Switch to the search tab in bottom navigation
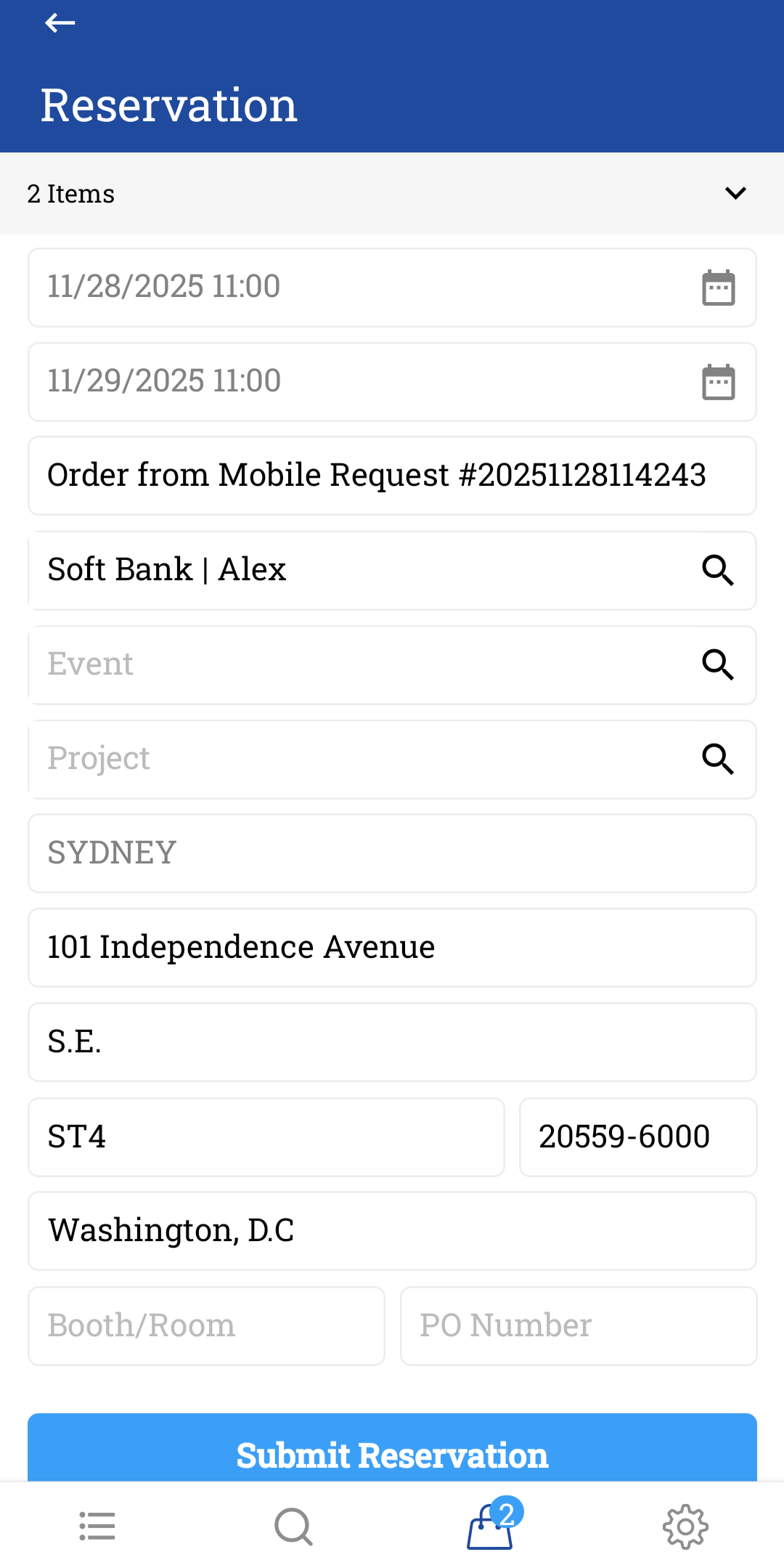 293,1526
